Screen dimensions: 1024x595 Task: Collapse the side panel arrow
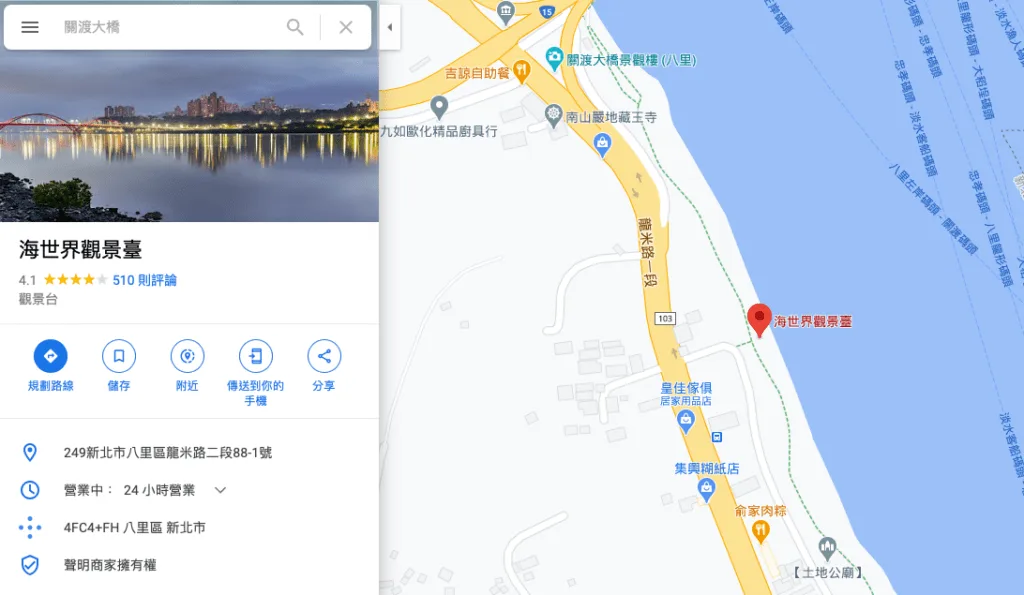tap(389, 27)
